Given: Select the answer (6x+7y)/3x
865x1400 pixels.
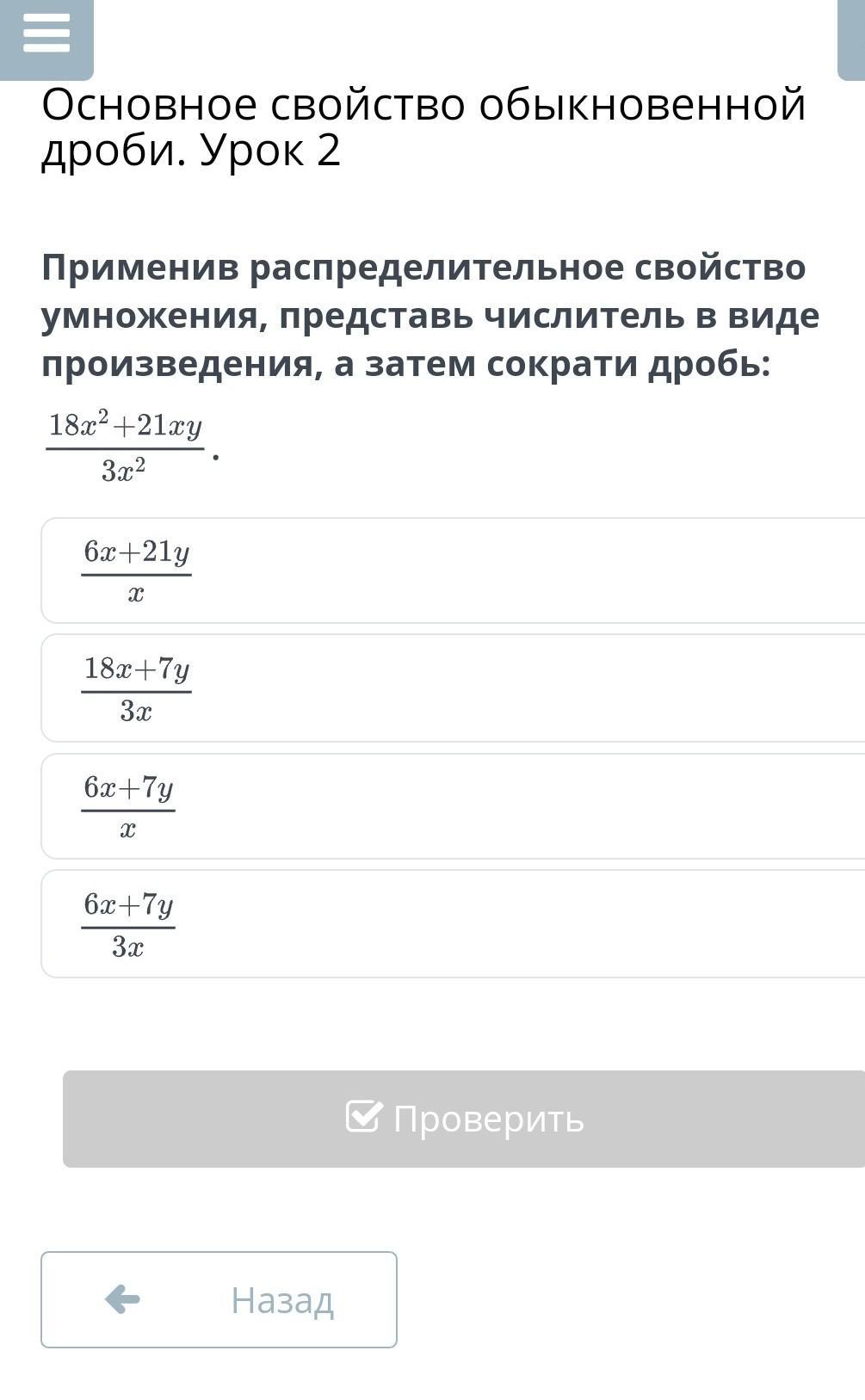Looking at the screenshot, I should pos(453,924).
